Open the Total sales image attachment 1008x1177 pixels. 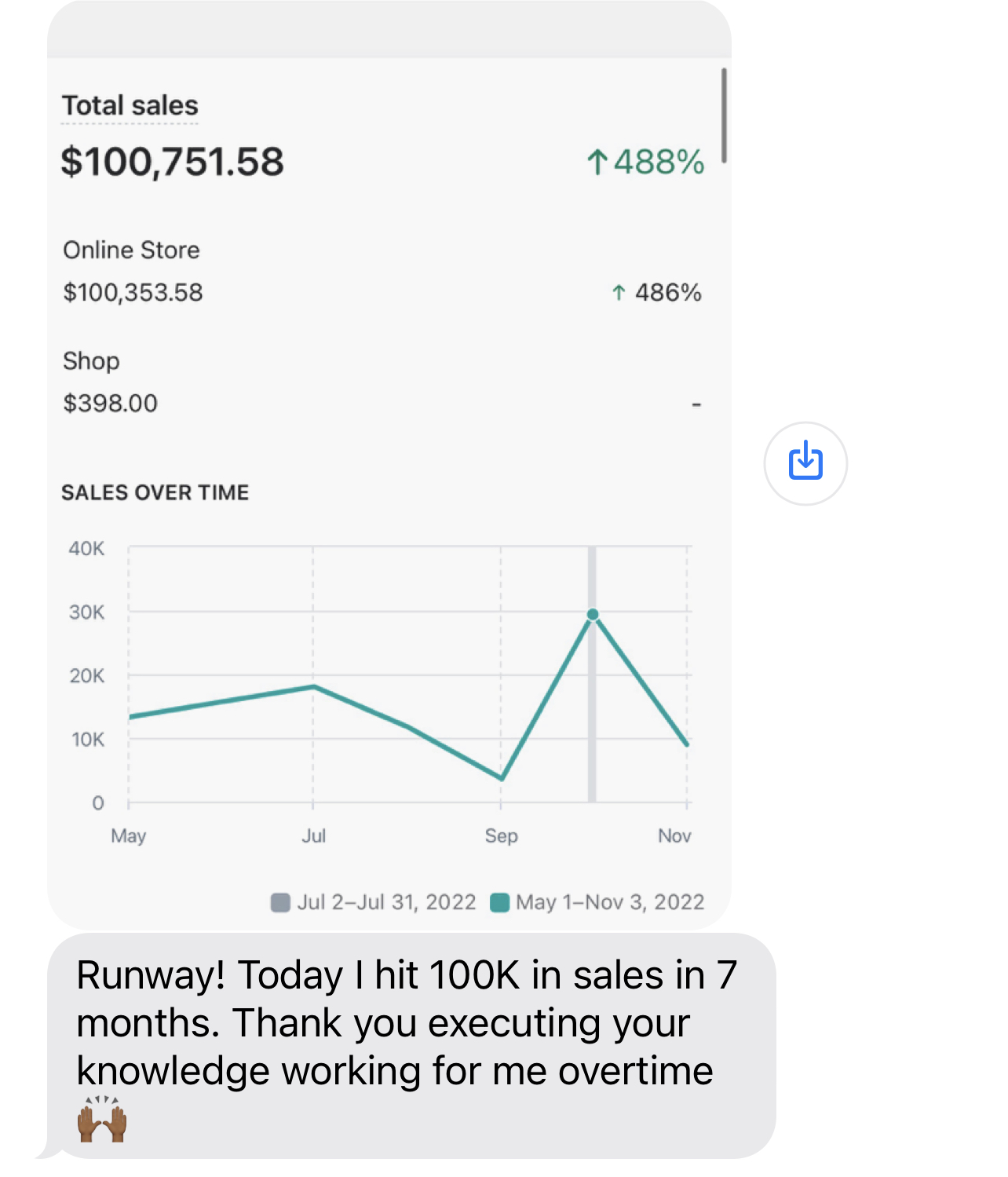pos(389,471)
